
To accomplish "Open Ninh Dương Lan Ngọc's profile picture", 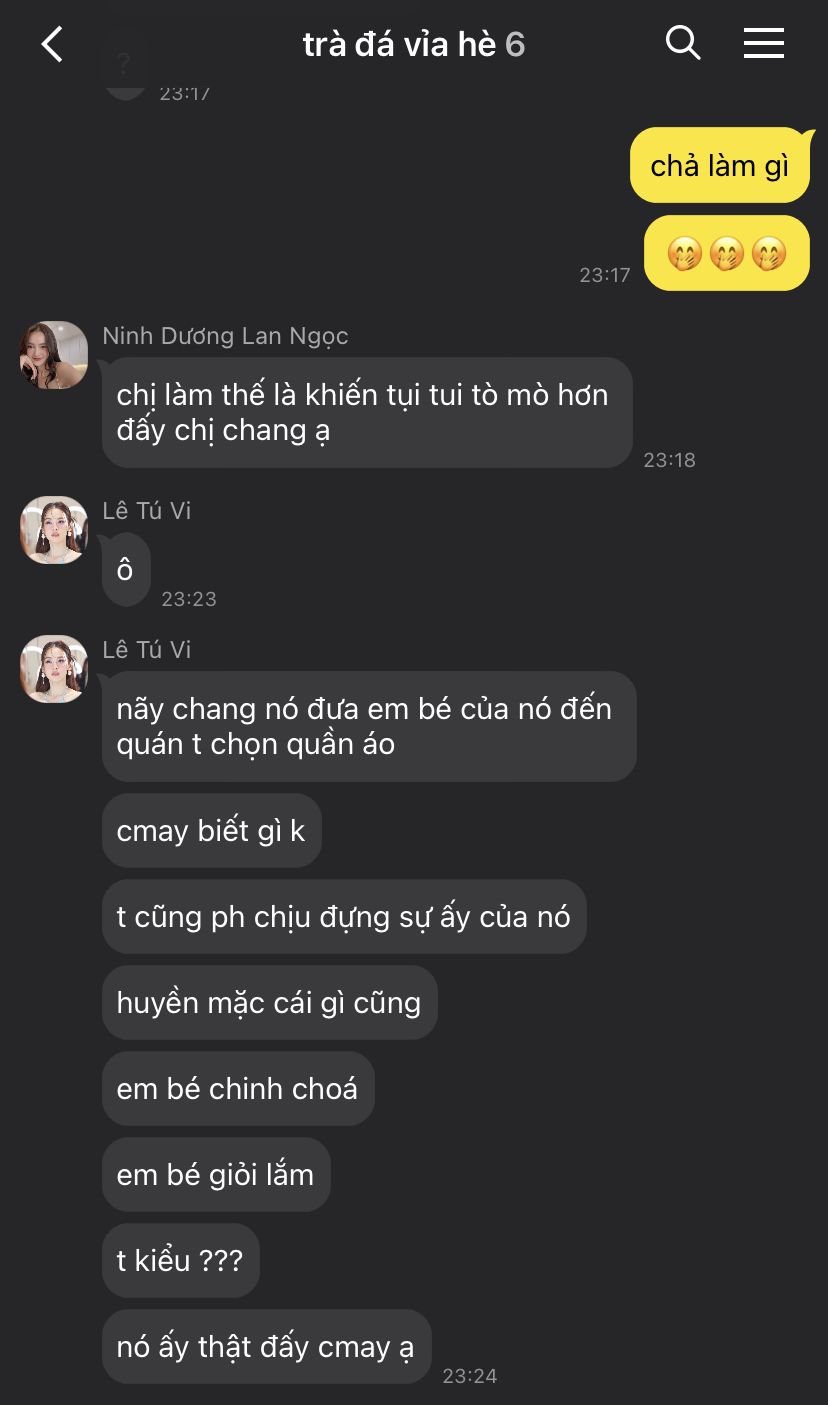I will [54, 355].
